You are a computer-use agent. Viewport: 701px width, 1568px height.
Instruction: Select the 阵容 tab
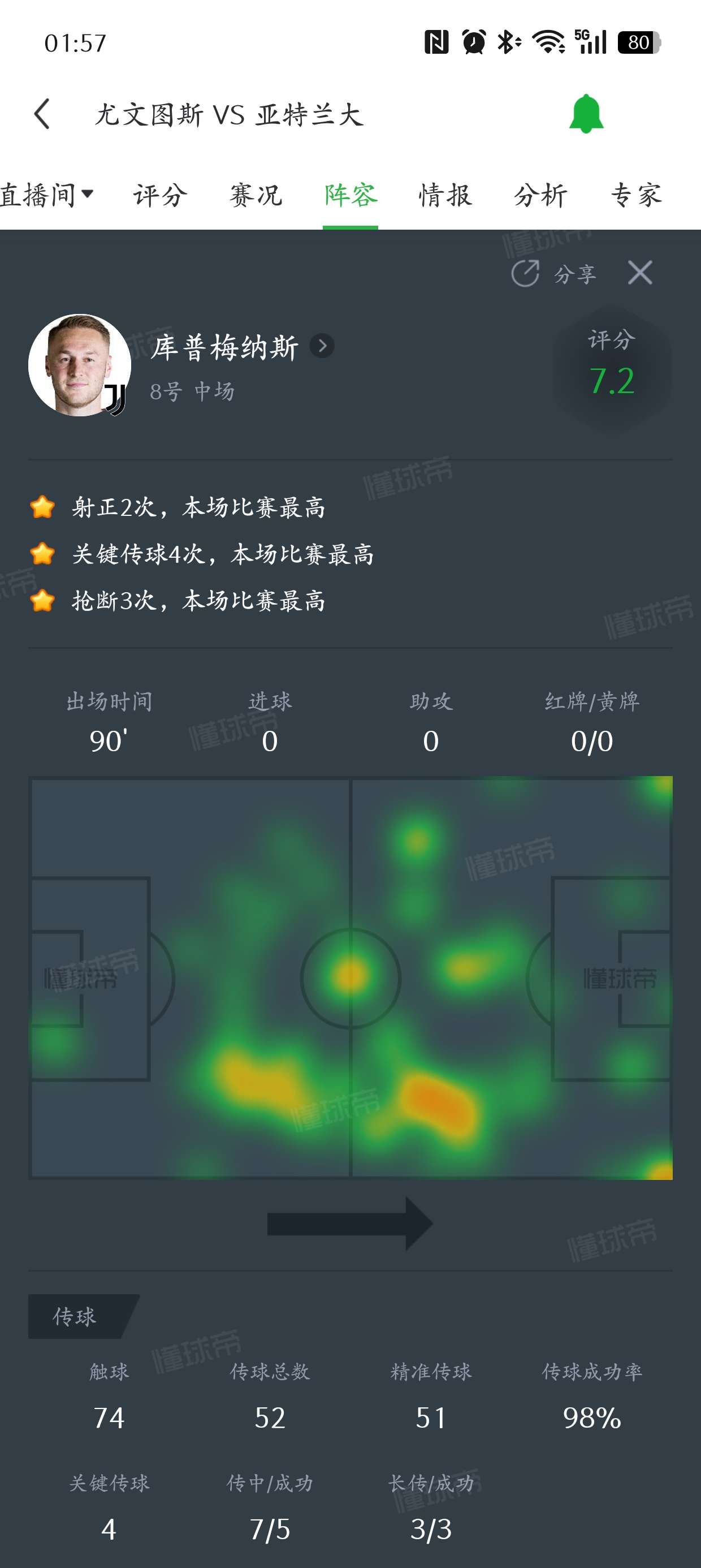click(350, 195)
